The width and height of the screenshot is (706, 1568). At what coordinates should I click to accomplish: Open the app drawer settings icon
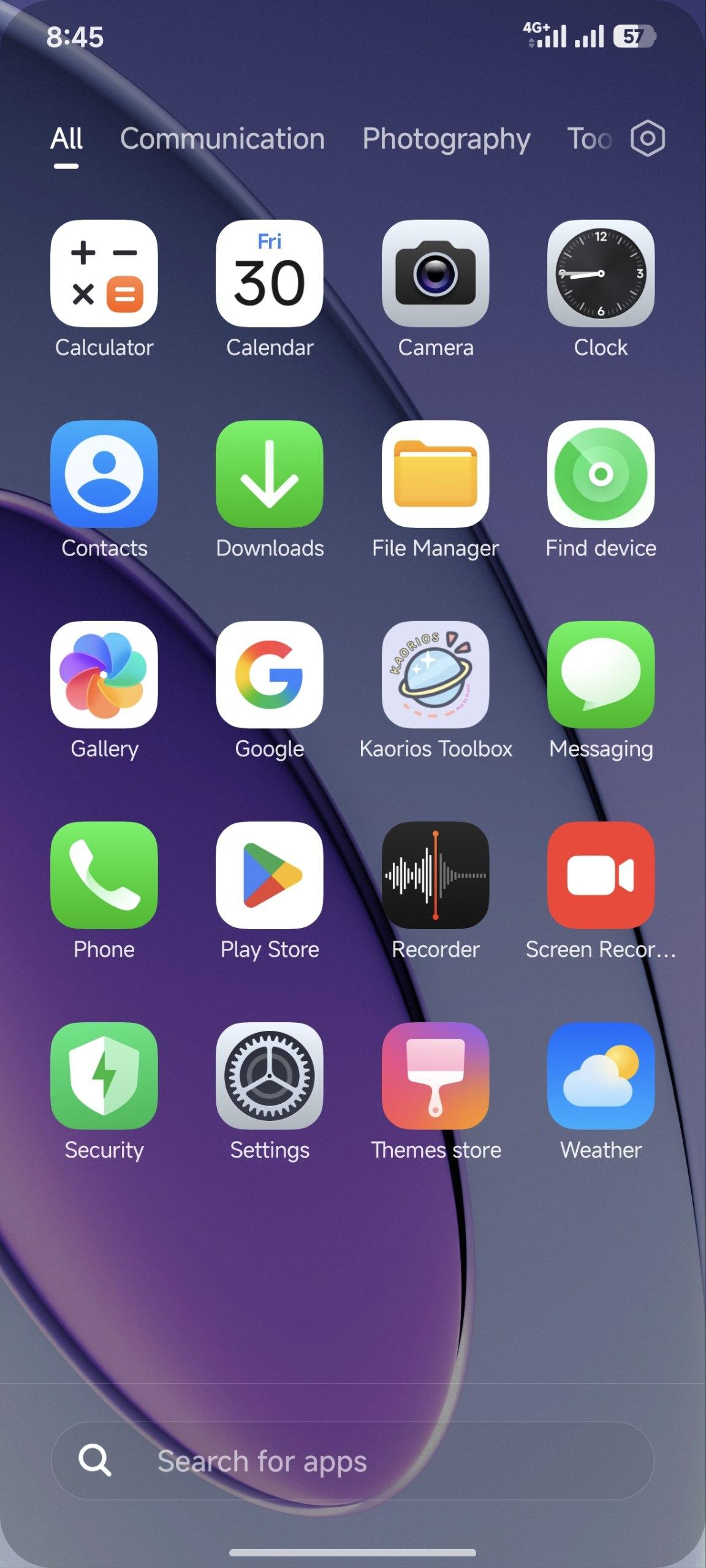tap(647, 138)
